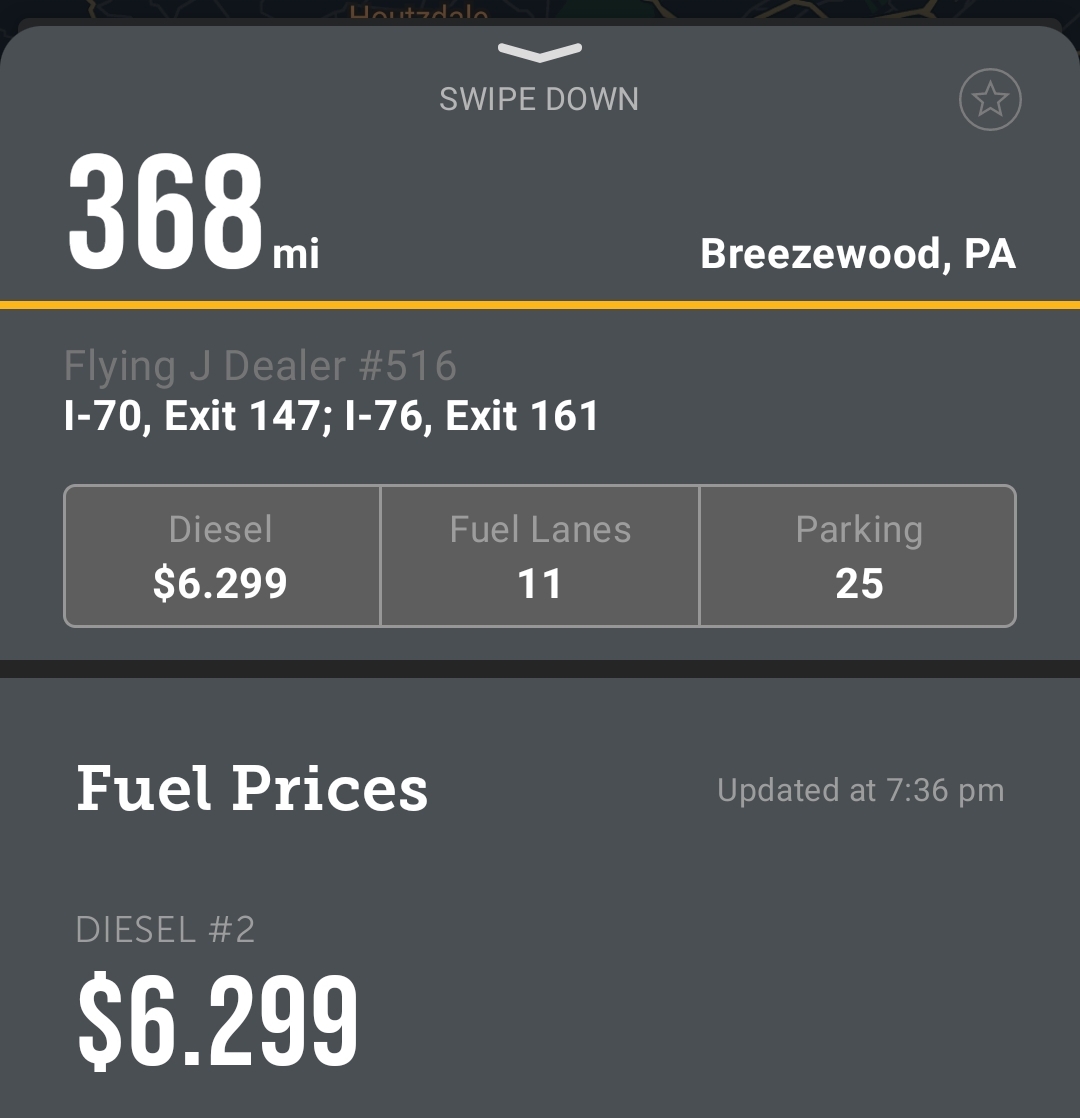Add Flying J Dealer #516 to favorites

tap(989, 100)
